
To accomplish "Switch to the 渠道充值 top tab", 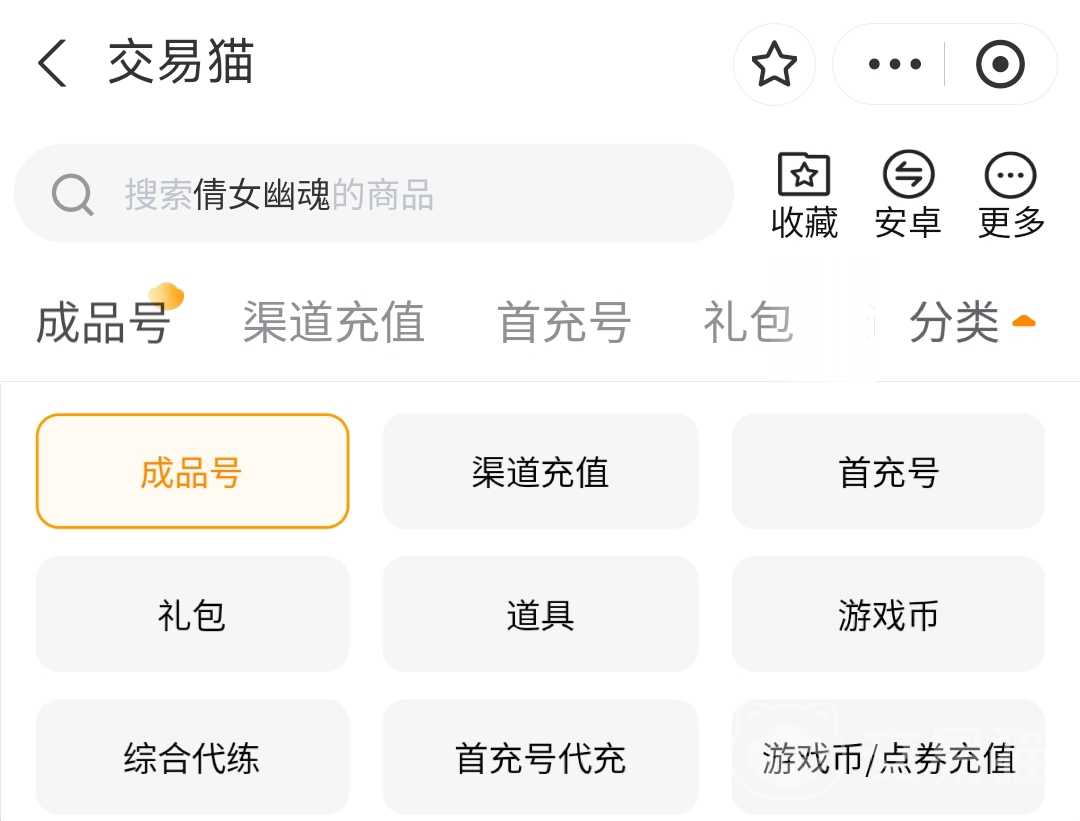I will [x=334, y=323].
